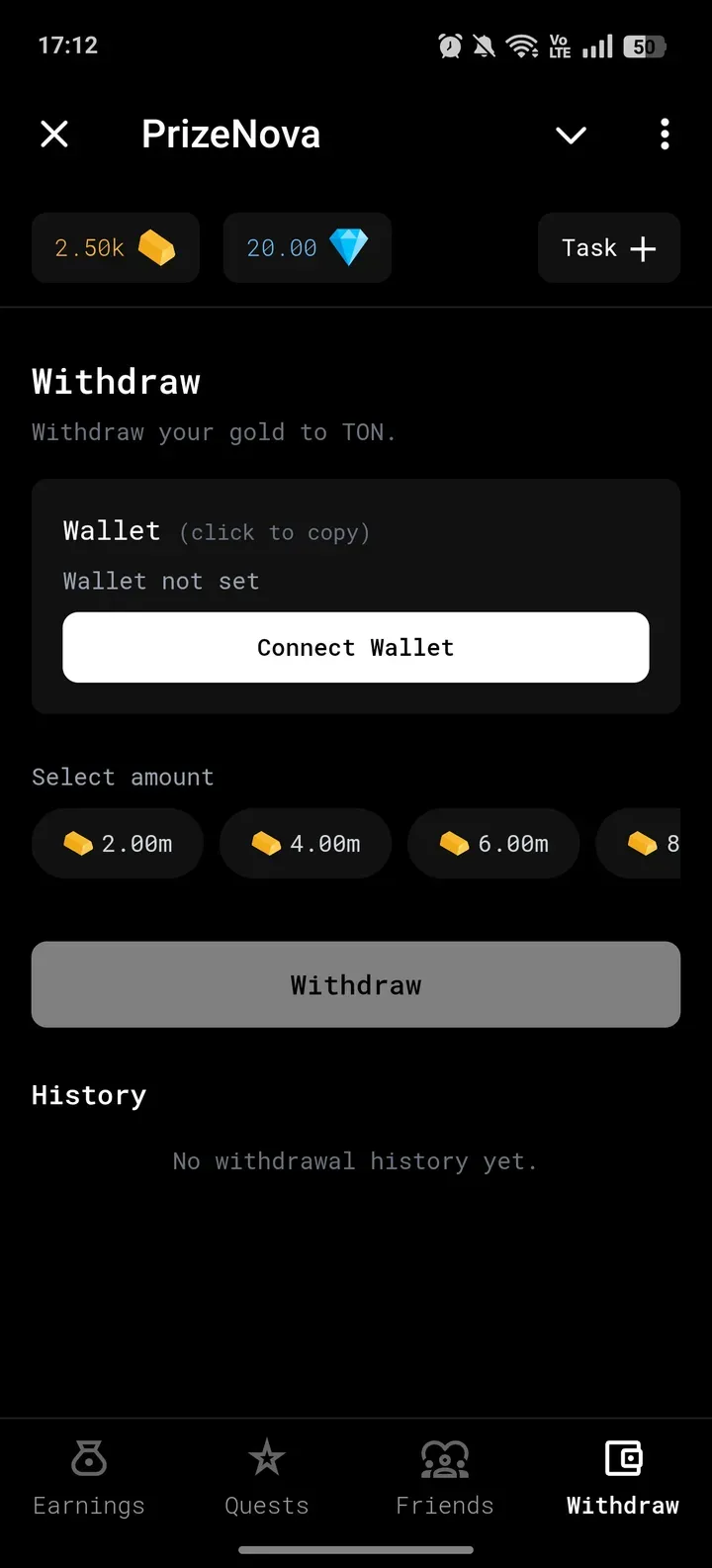This screenshot has width=712, height=1568.
Task: Select the 2.00m gold amount
Action: [x=118, y=844]
